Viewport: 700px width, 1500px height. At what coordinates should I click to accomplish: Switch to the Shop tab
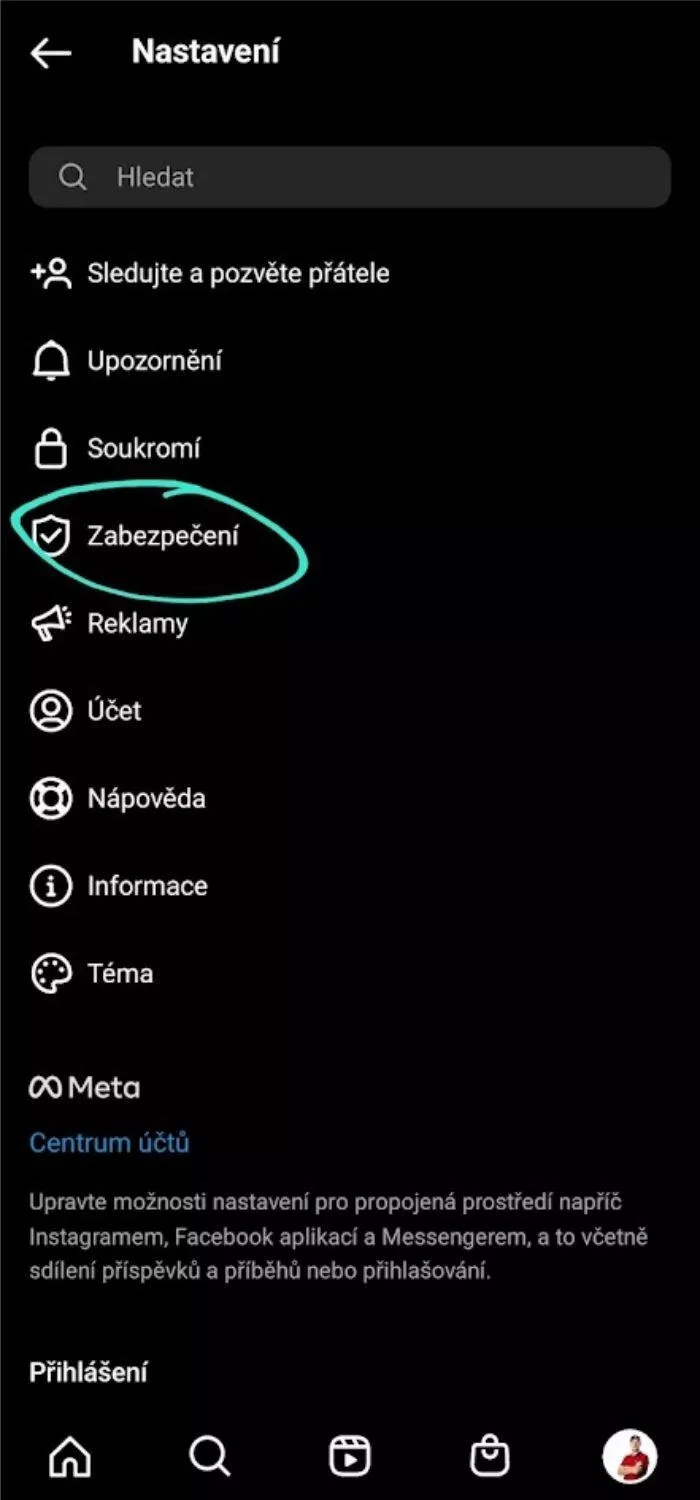(x=490, y=1456)
